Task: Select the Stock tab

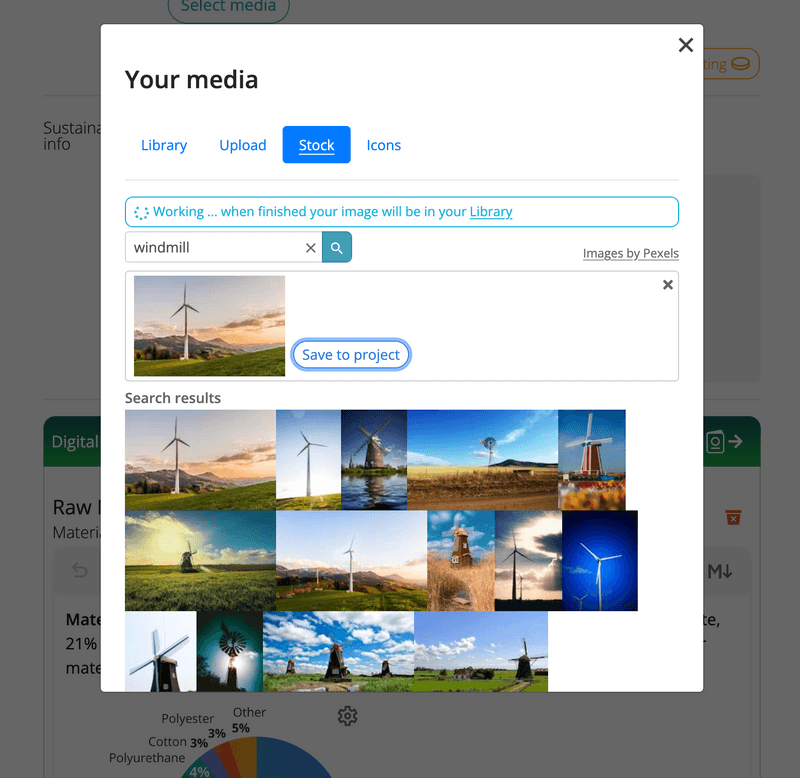Action: click(x=316, y=145)
